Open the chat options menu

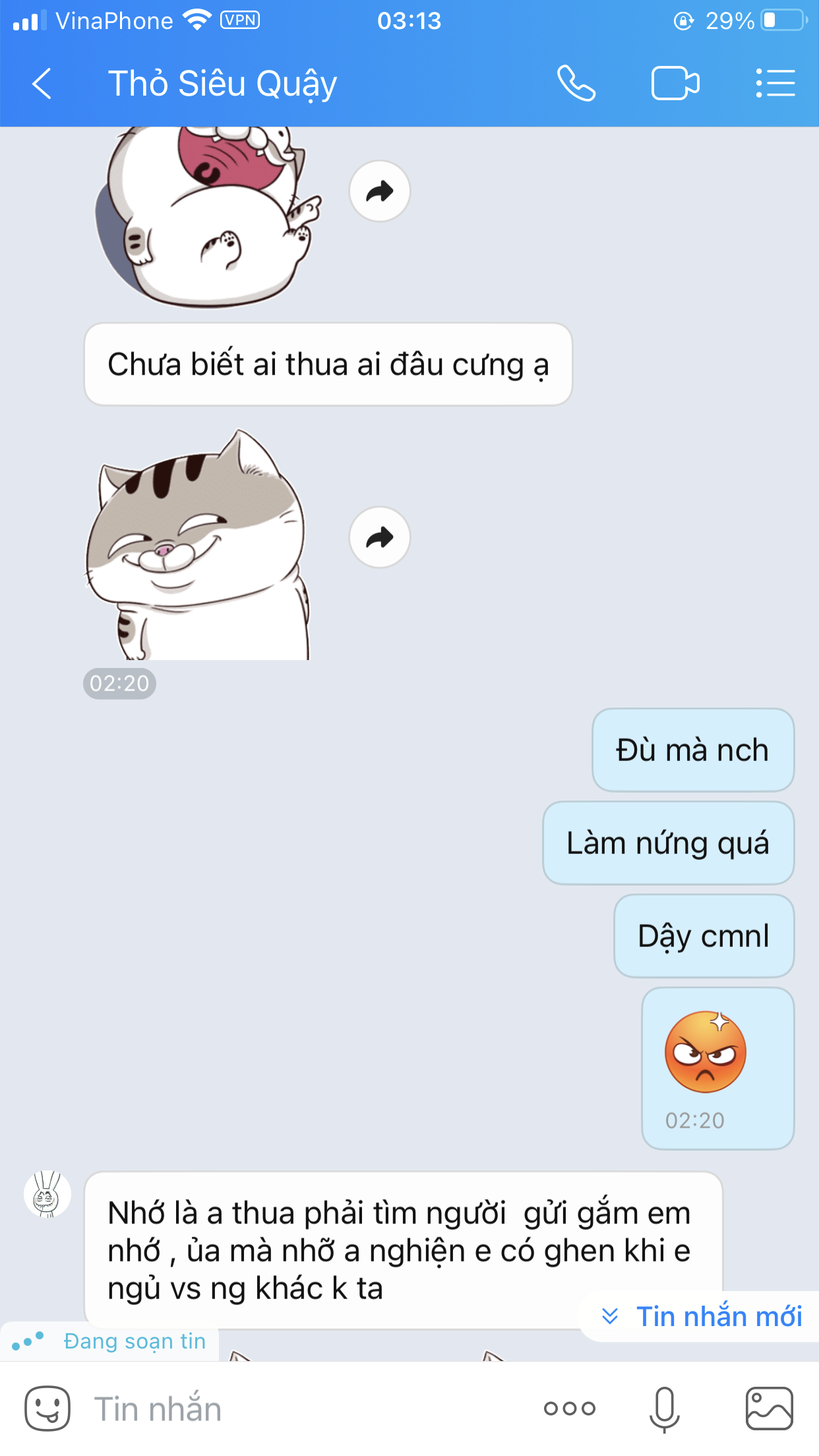pos(775,83)
